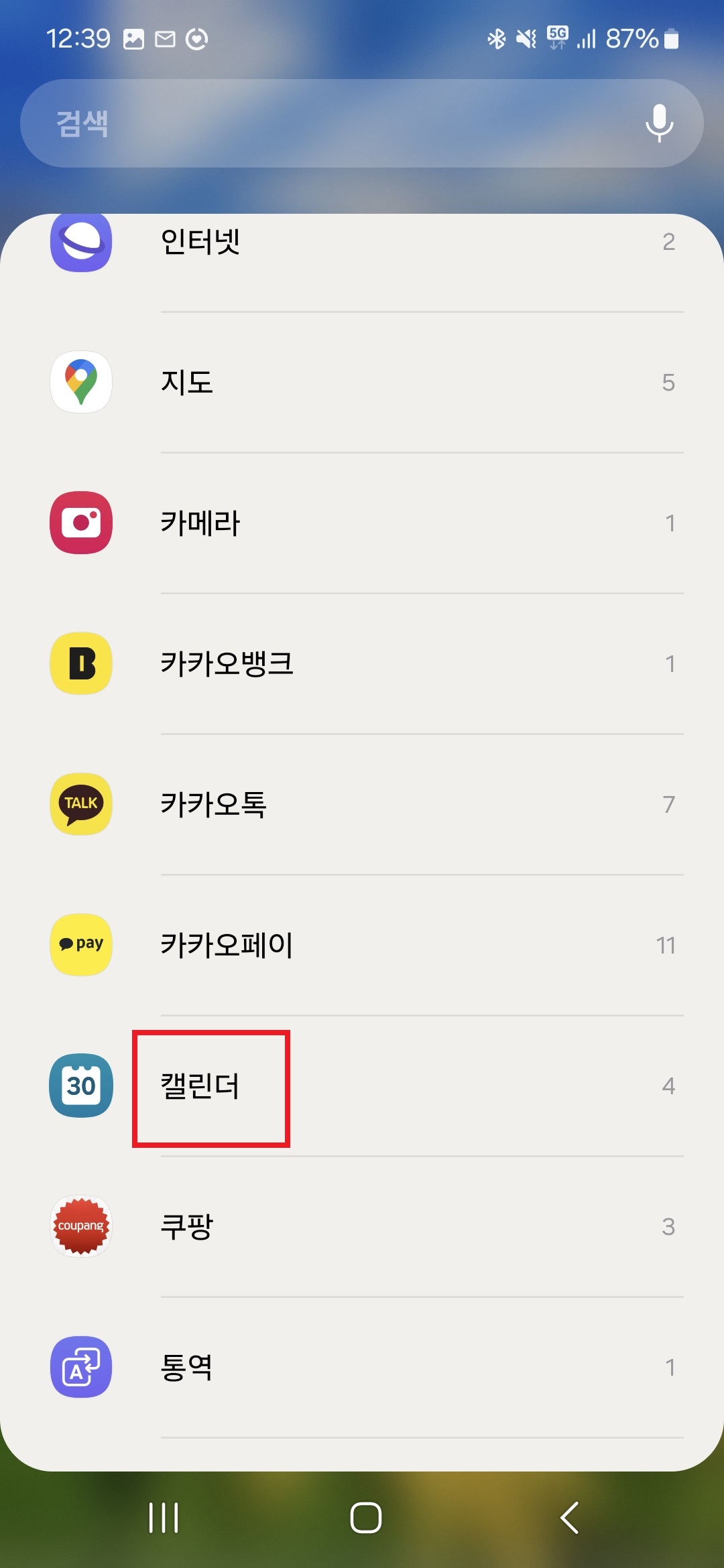
Task: Open the Calendar (캘린더) 30 icon
Action: click(x=80, y=1086)
